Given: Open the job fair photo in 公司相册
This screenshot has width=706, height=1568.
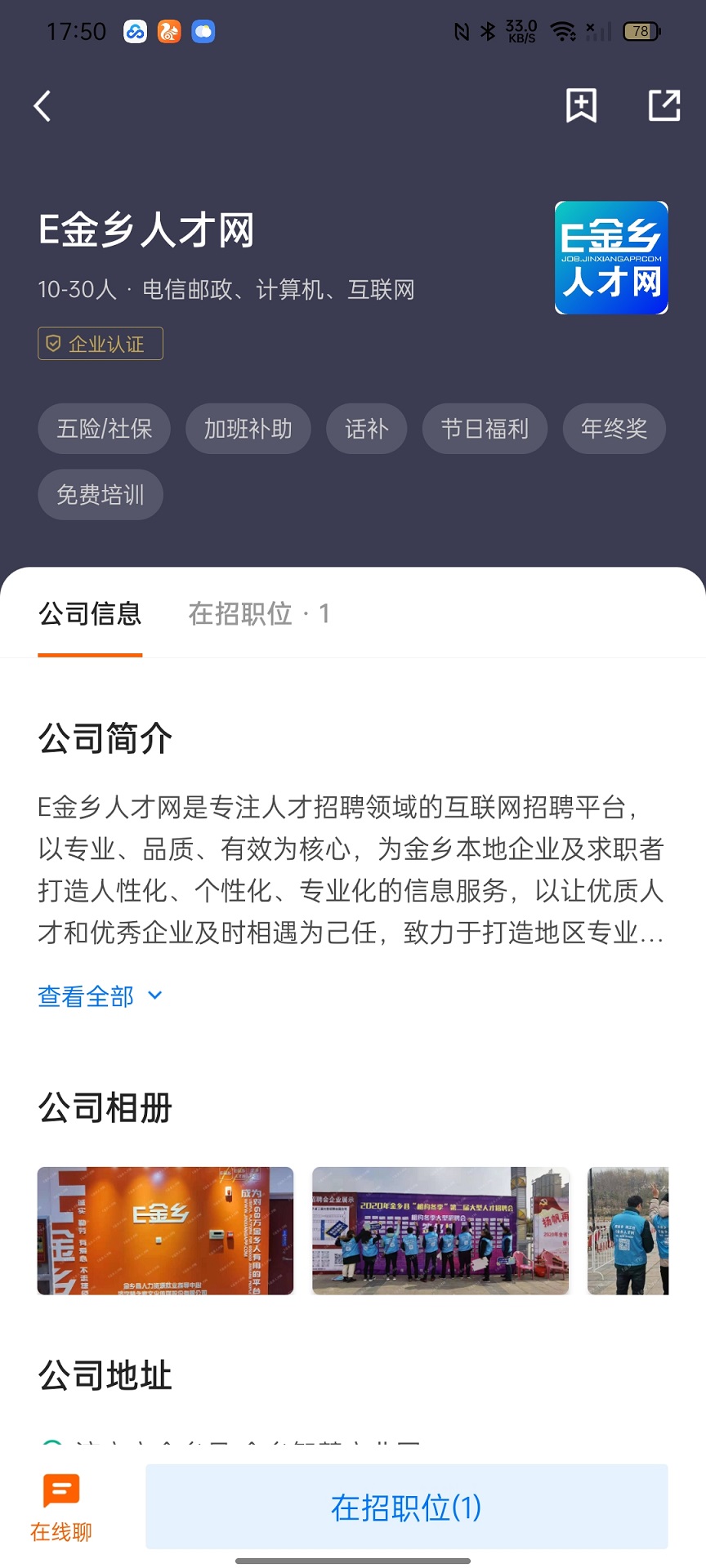Looking at the screenshot, I should tap(440, 1230).
